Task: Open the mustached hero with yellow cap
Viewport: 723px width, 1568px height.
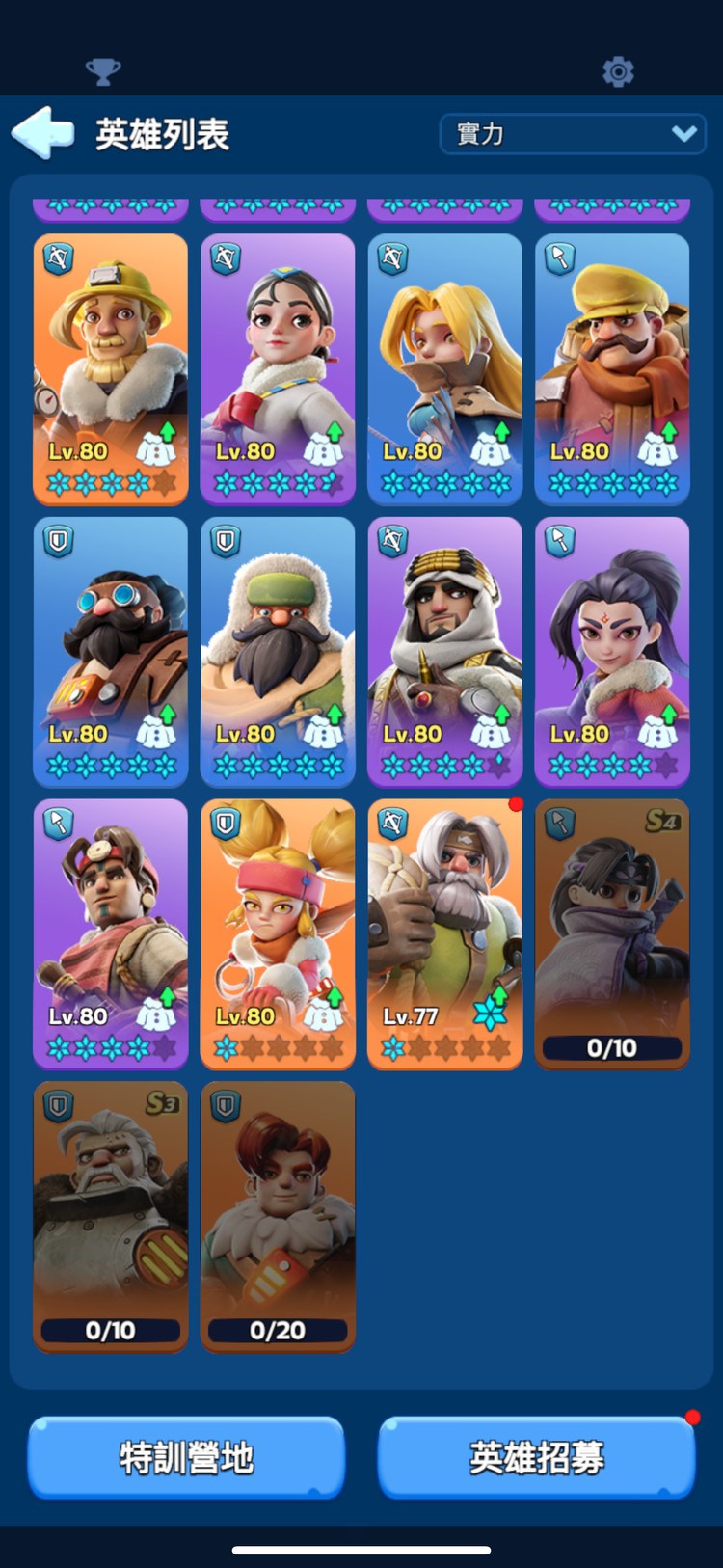Action: tap(612, 368)
